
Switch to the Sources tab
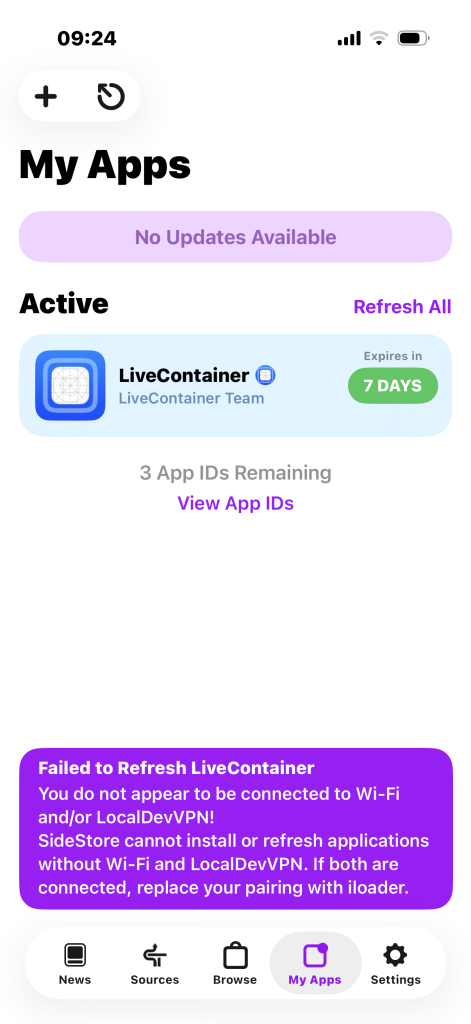[155, 964]
